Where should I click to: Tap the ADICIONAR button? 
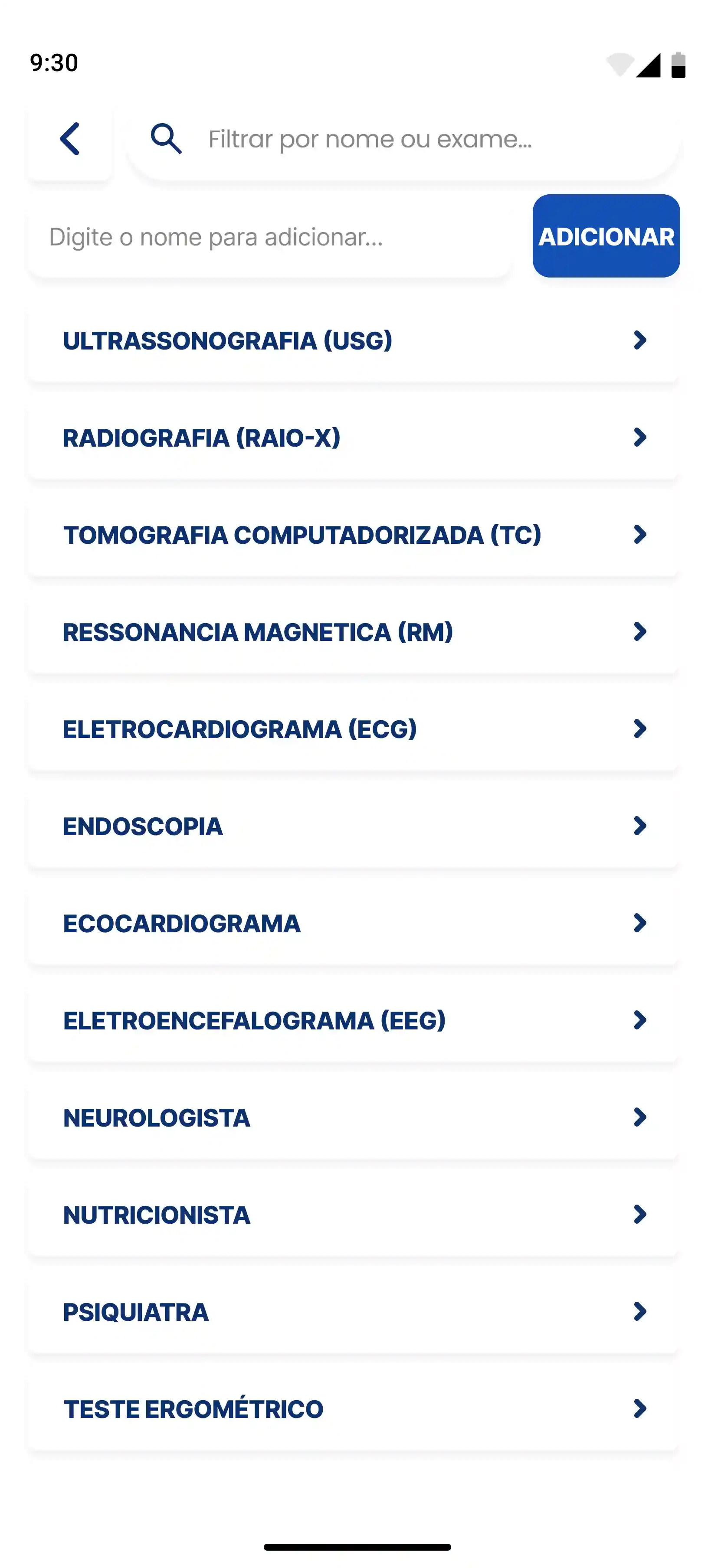coord(606,236)
